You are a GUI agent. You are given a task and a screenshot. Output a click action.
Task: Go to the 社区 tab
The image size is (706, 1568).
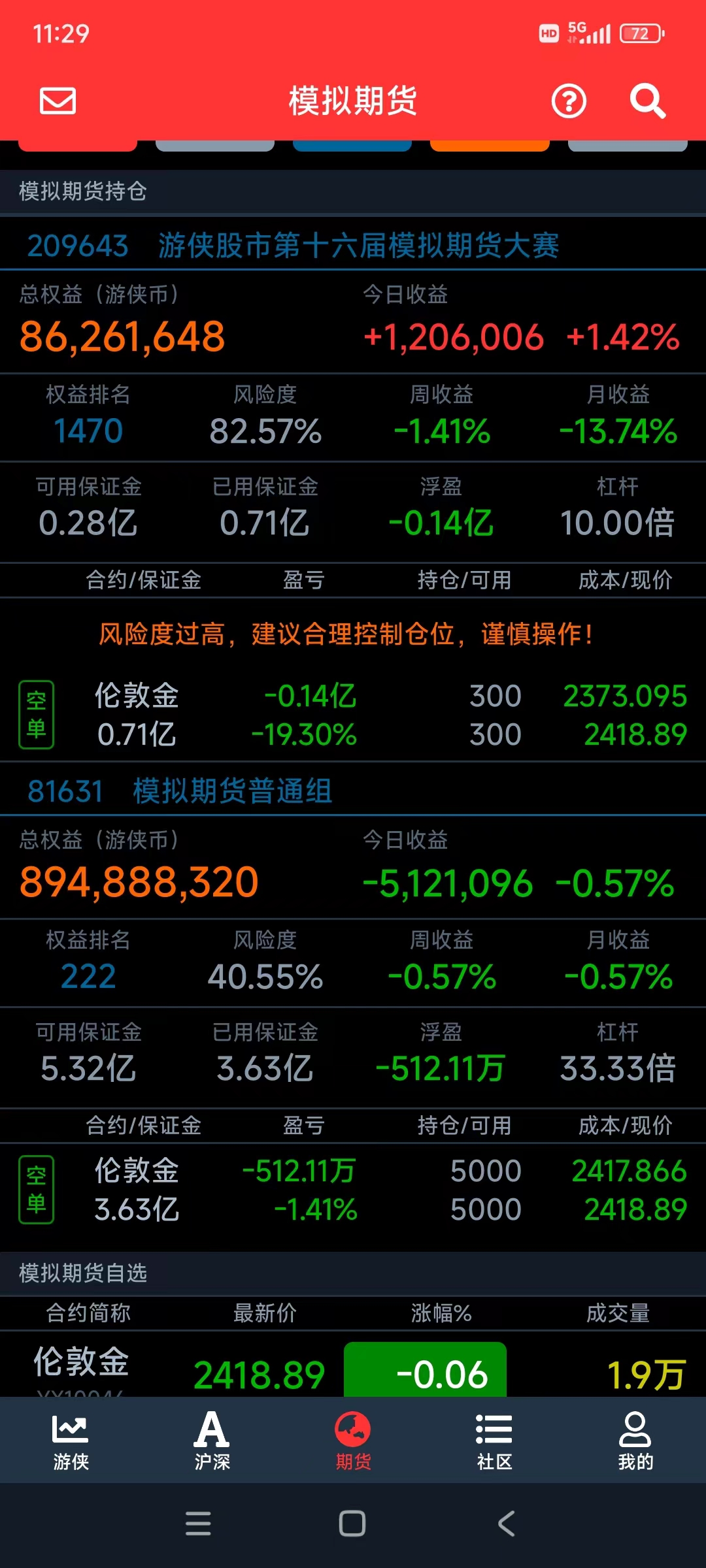[x=494, y=1441]
